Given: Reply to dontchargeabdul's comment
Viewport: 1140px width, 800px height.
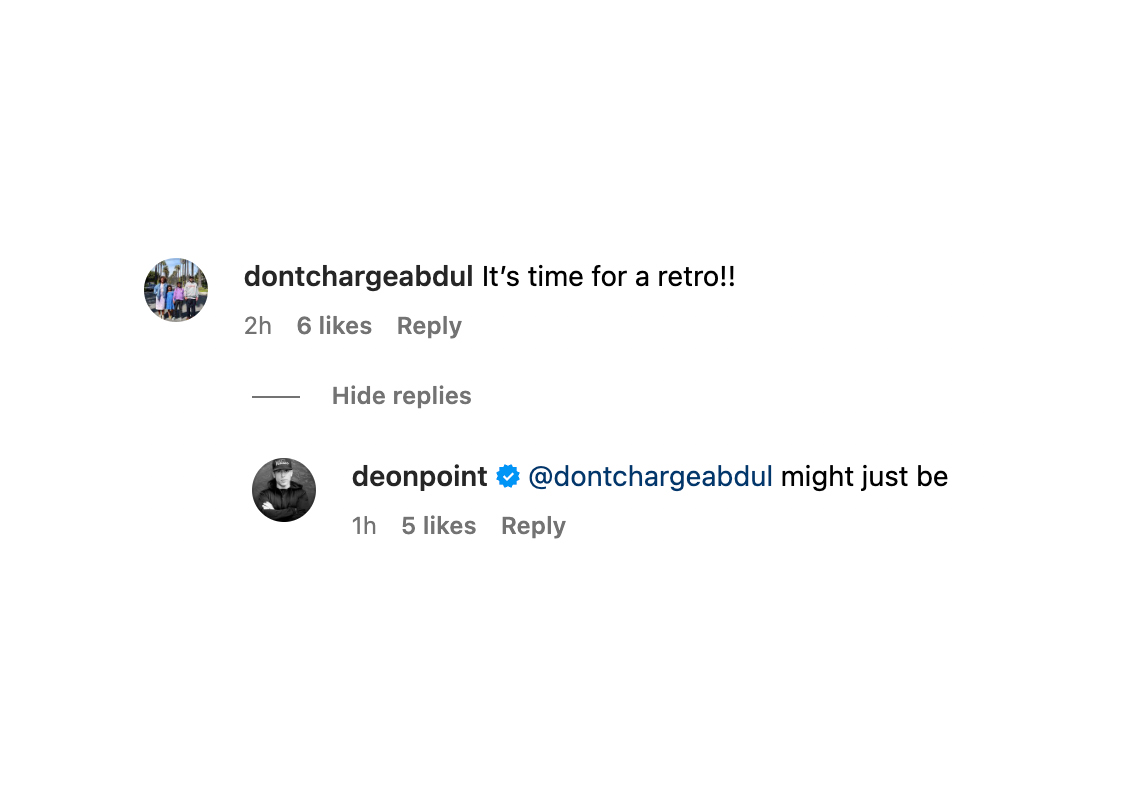Looking at the screenshot, I should [429, 326].
